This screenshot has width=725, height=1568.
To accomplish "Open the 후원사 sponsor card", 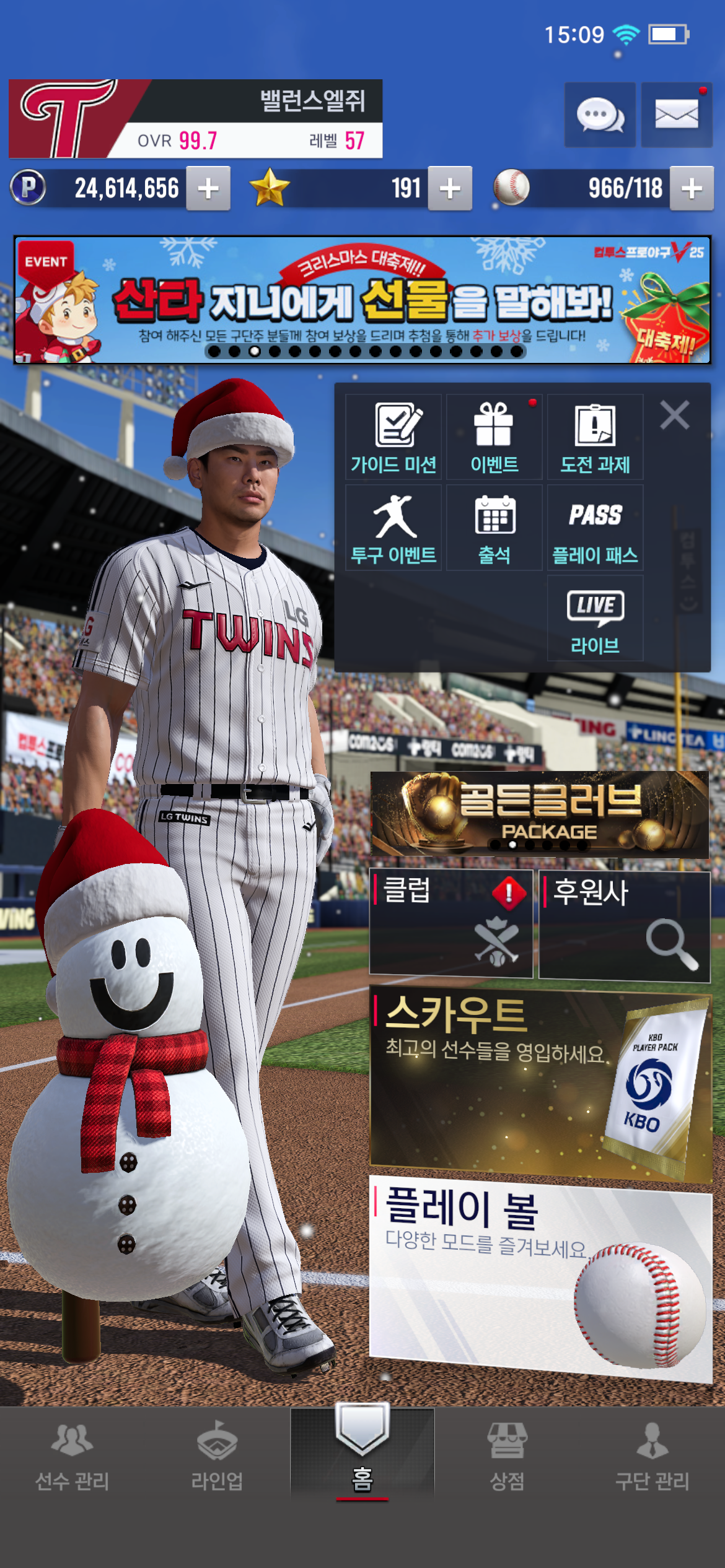I will coord(625,926).
